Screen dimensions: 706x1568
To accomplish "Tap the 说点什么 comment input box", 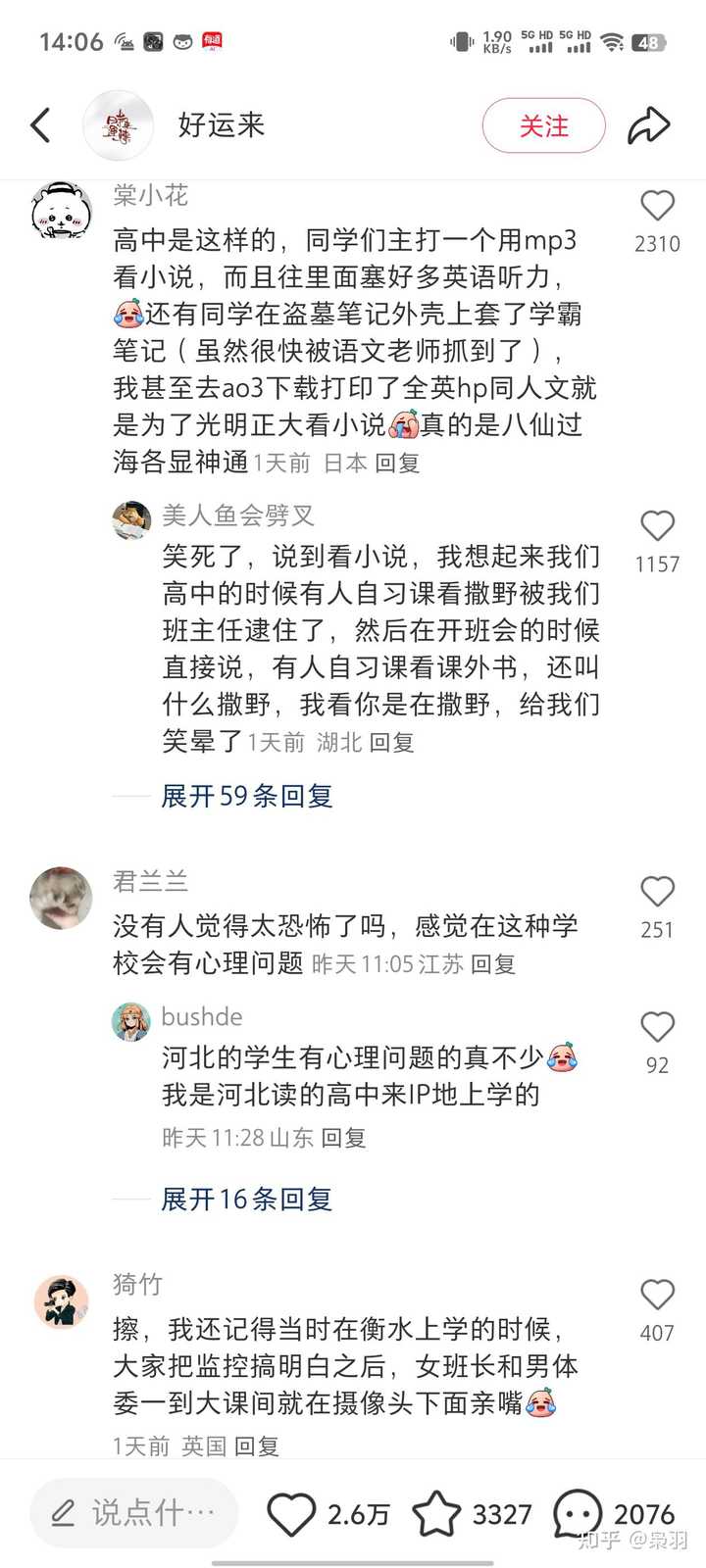I will [134, 1513].
